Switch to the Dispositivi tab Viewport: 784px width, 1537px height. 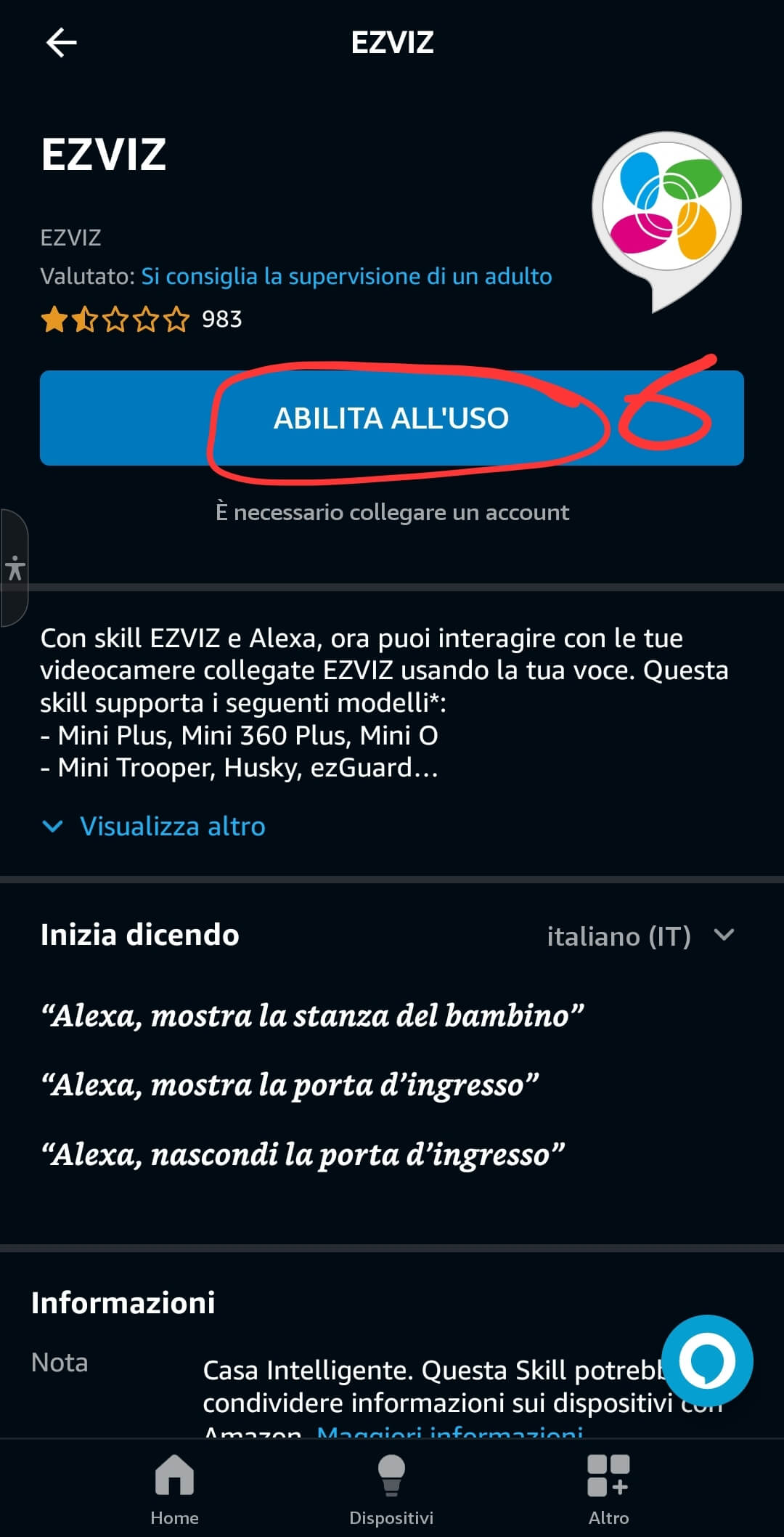coord(391,1488)
